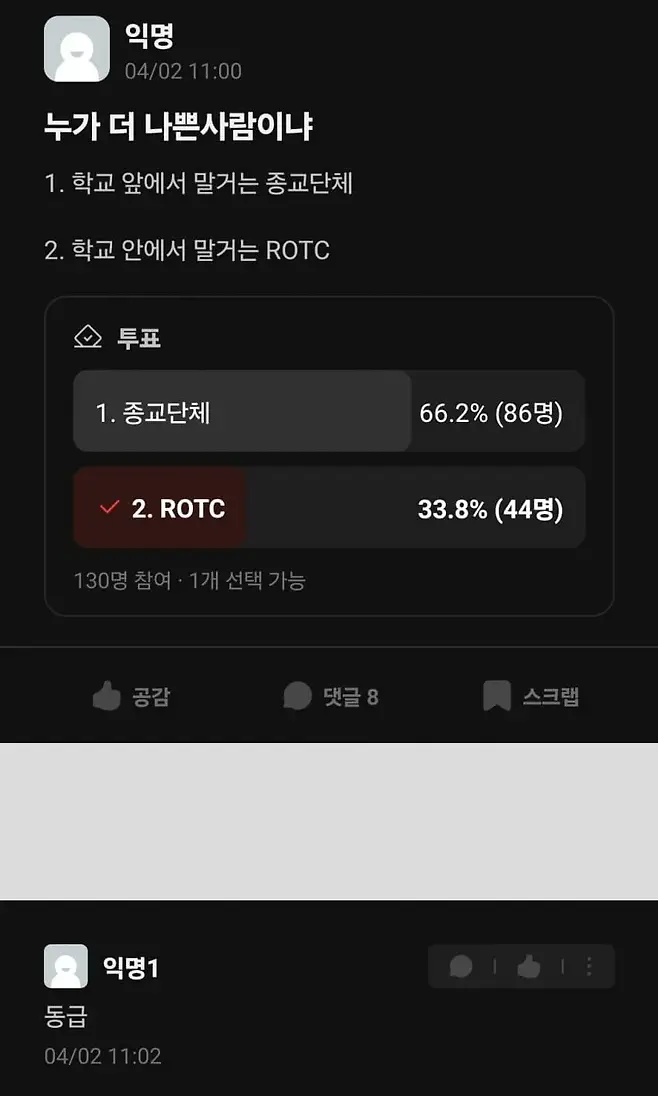
Task: Save post with 스크랩 button
Action: (531, 696)
